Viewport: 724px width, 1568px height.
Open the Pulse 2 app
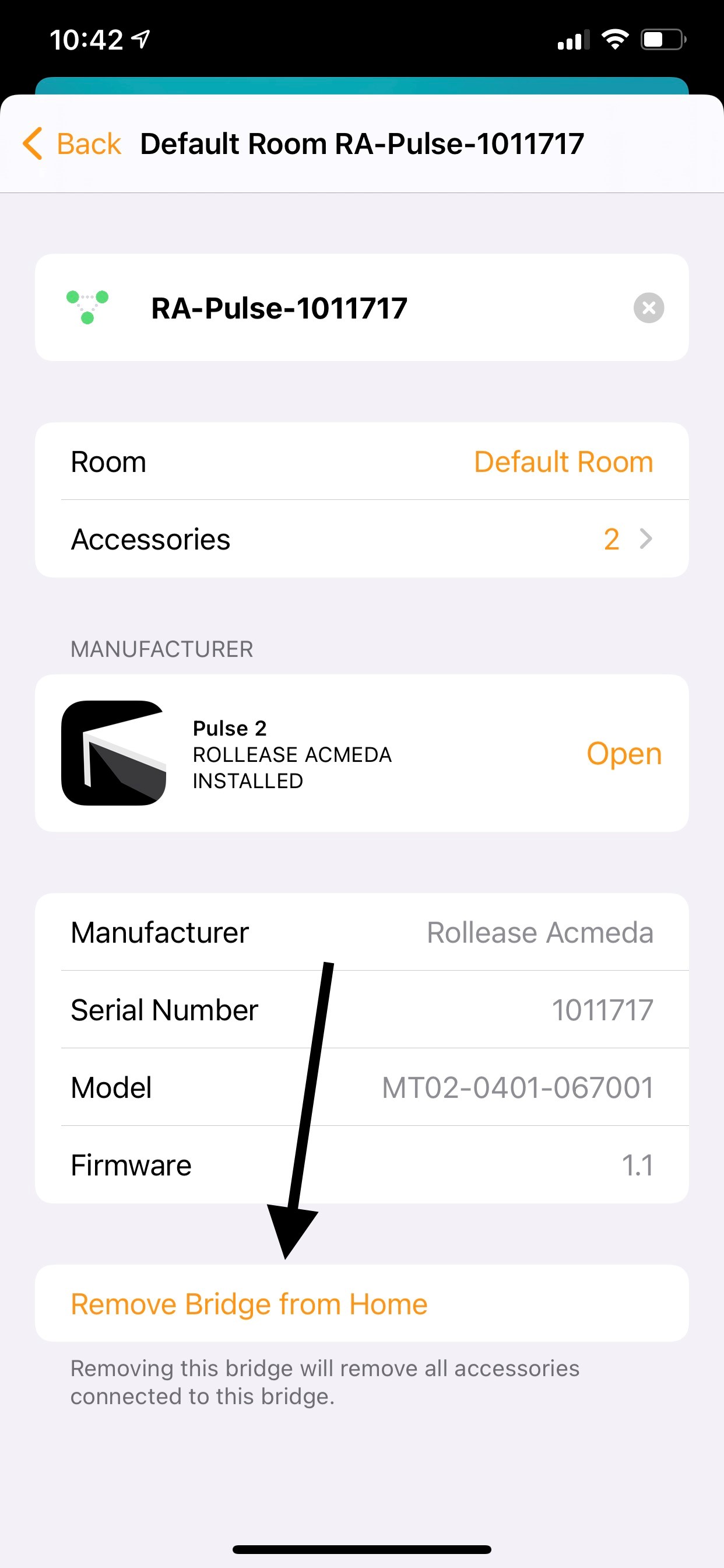click(x=624, y=754)
